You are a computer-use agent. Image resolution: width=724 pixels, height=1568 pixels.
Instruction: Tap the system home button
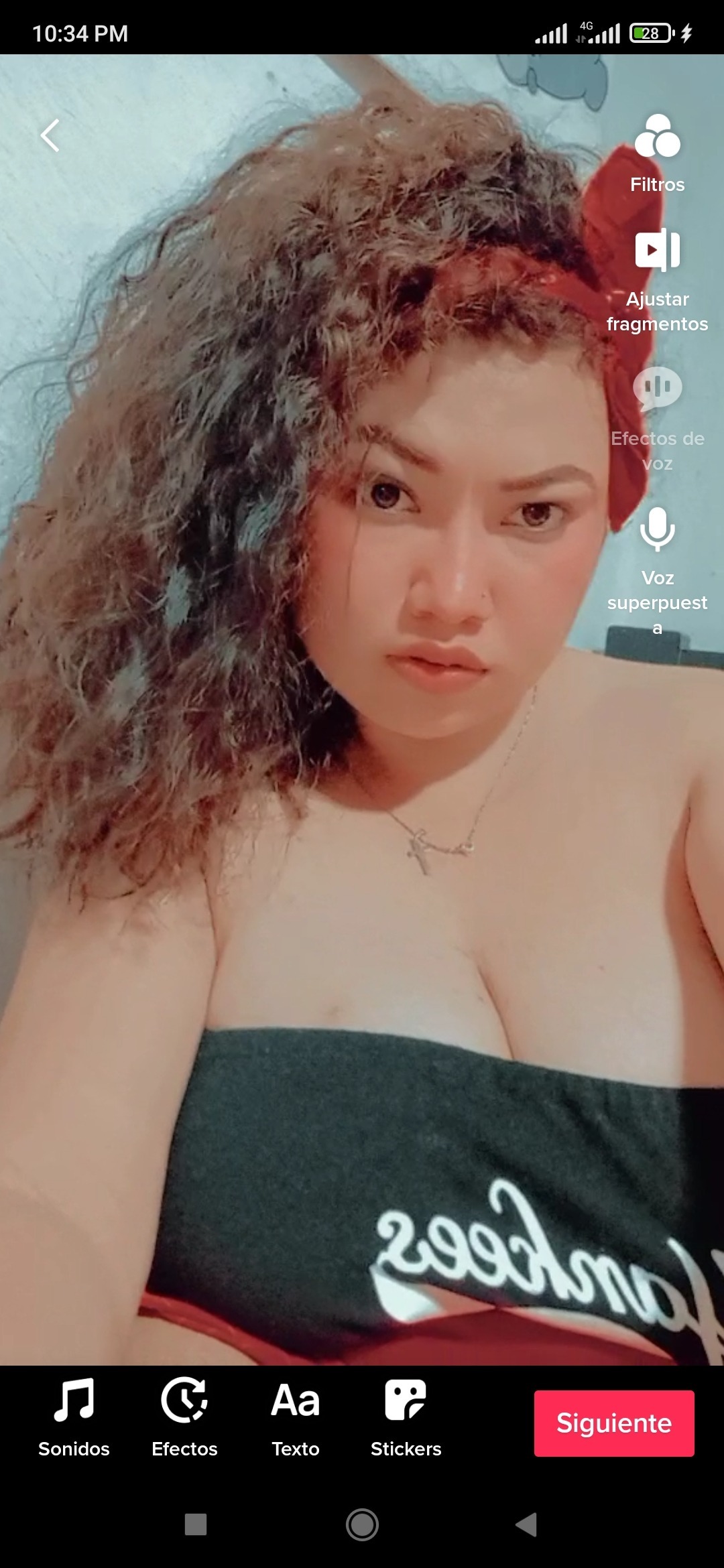[362, 1525]
